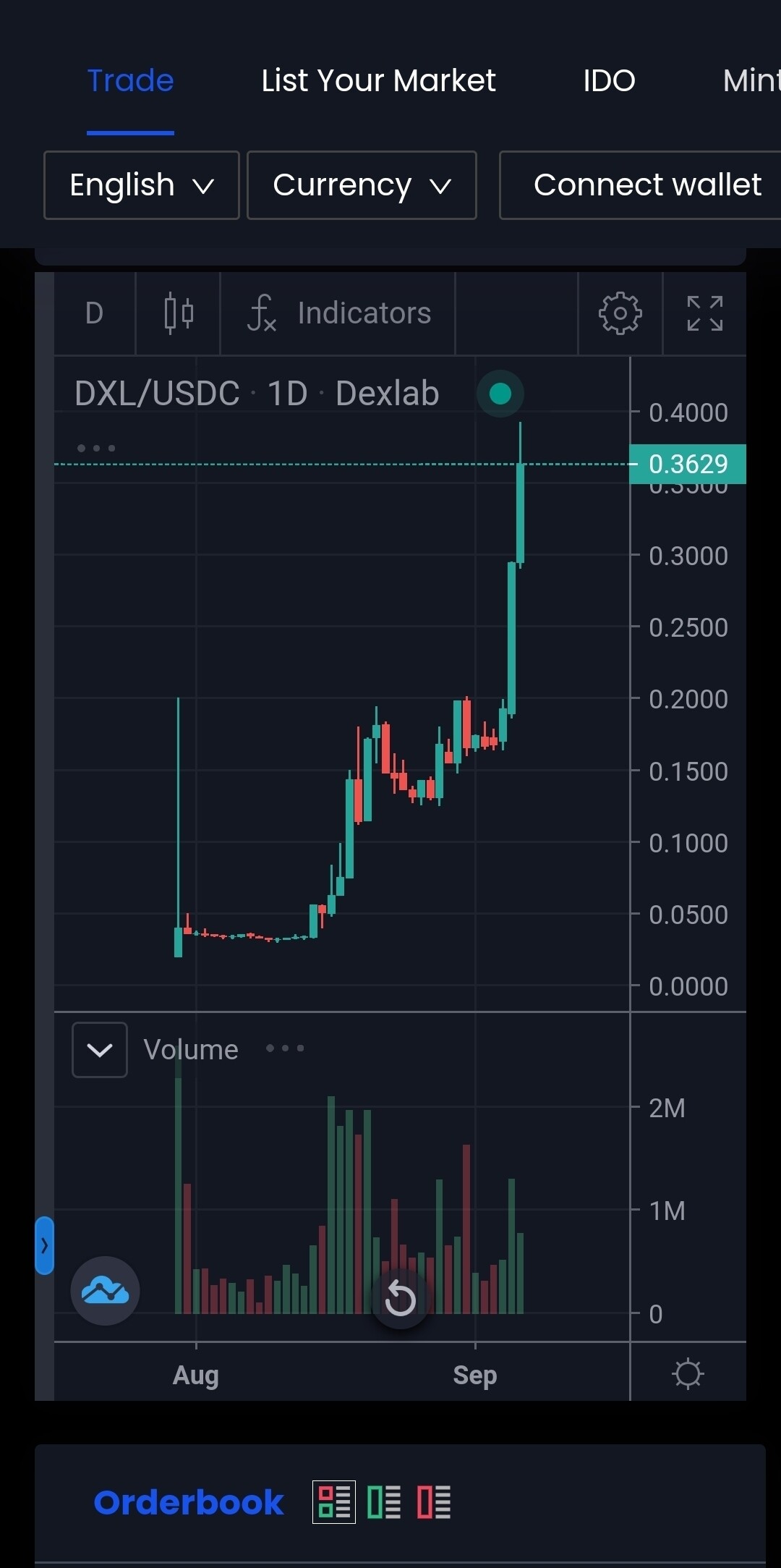
Task: Enter fullscreen chart mode
Action: point(705,313)
